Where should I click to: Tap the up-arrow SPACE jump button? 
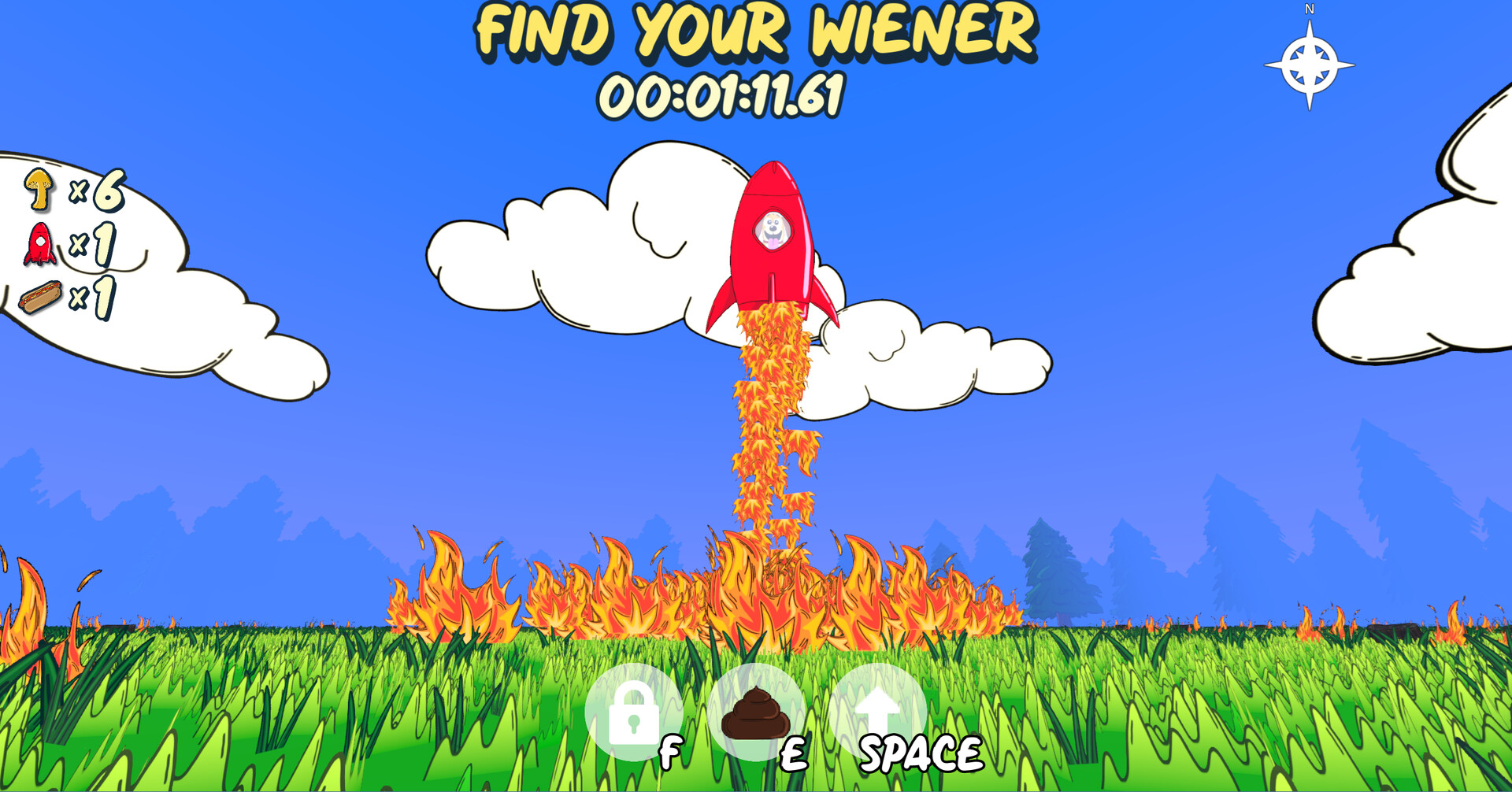pyautogui.click(x=877, y=711)
